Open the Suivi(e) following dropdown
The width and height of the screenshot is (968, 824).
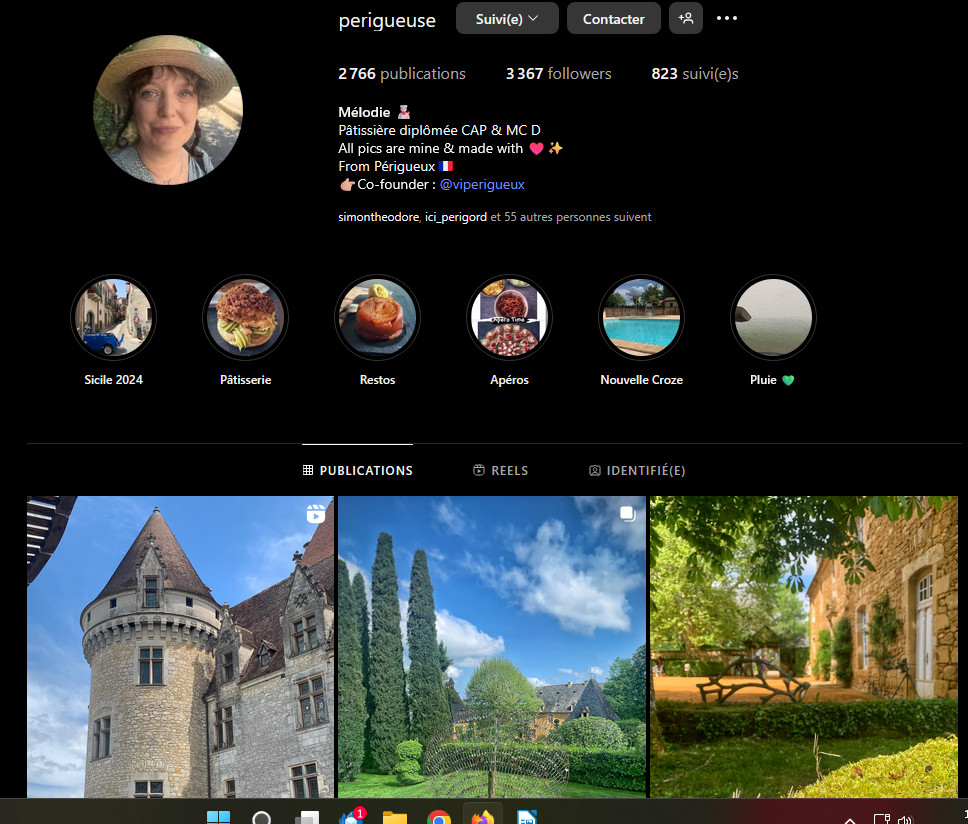pos(507,18)
